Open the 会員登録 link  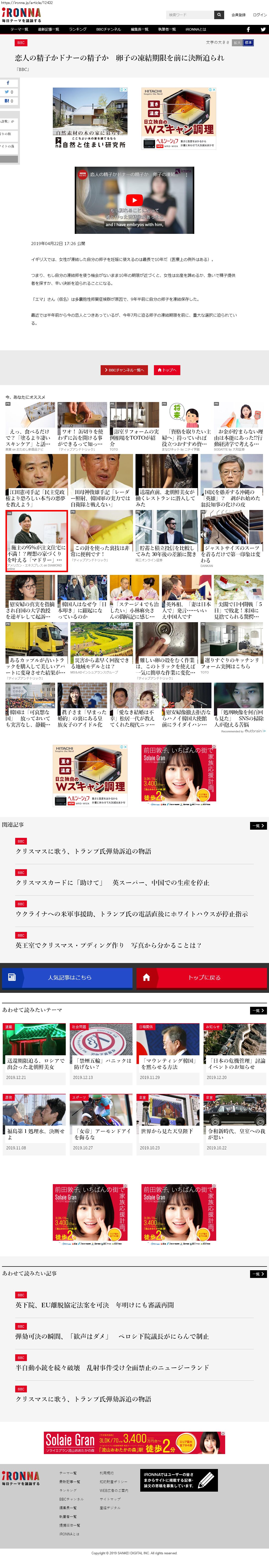(239, 15)
